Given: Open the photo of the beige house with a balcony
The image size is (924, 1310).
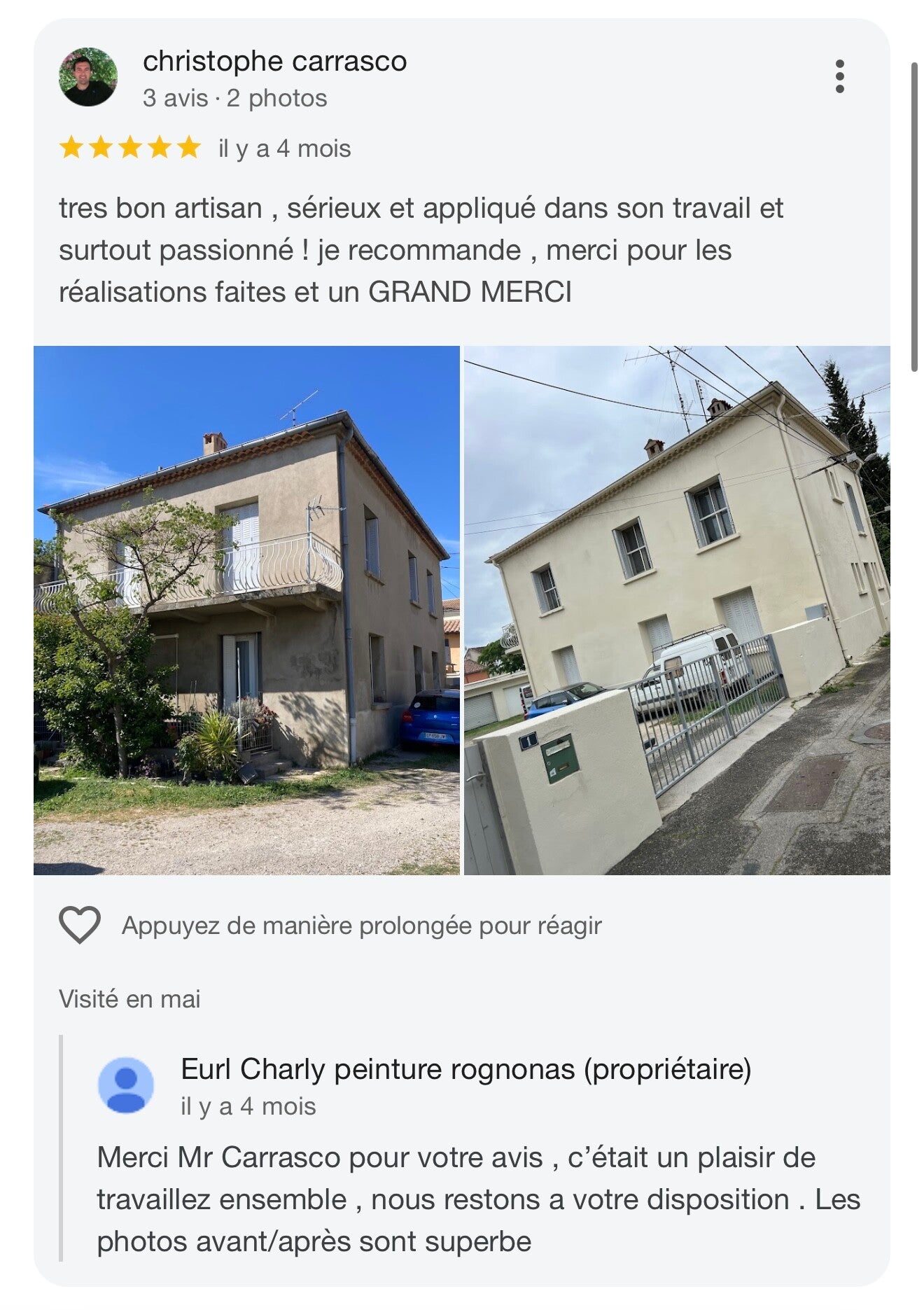Looking at the screenshot, I should click(246, 610).
